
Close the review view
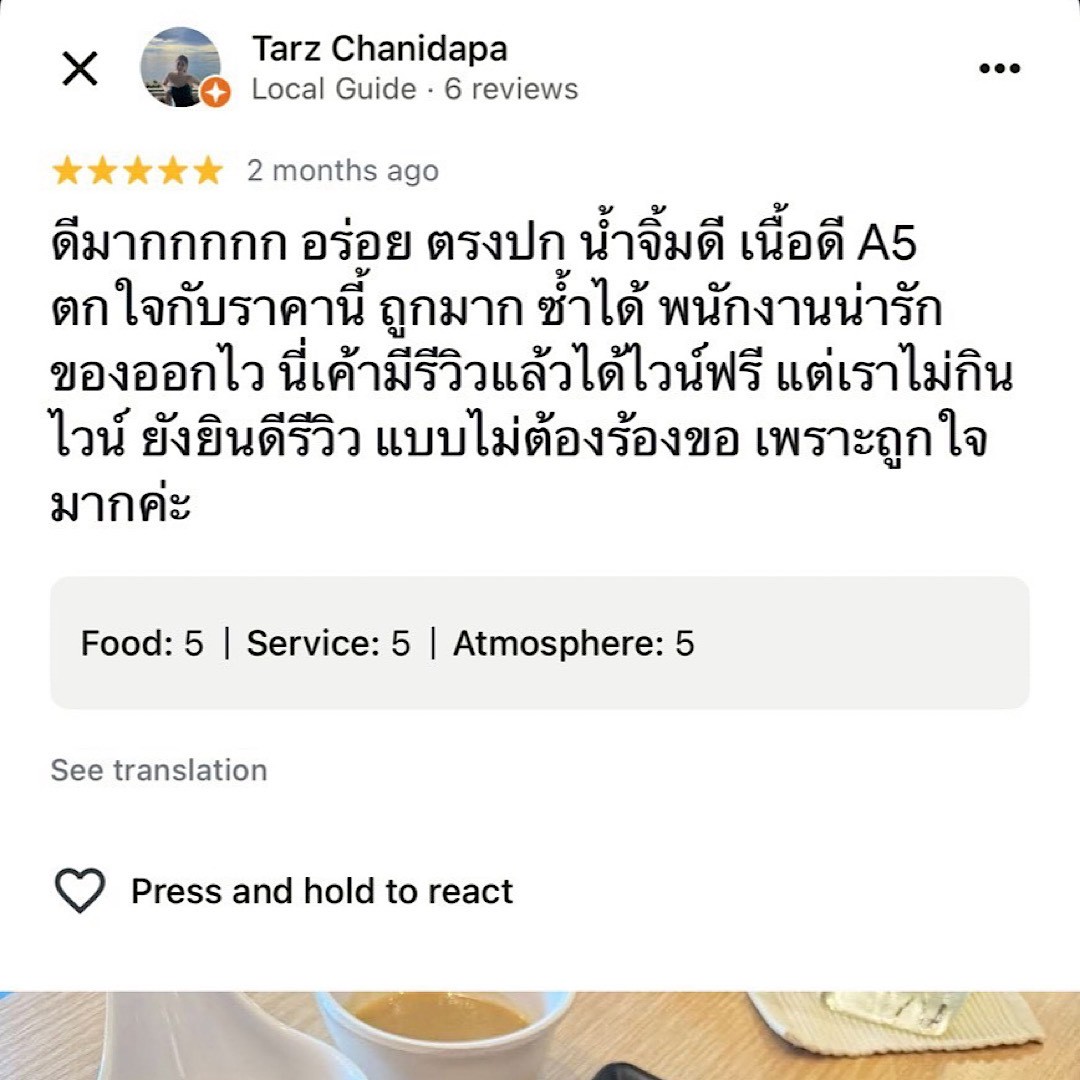80,69
